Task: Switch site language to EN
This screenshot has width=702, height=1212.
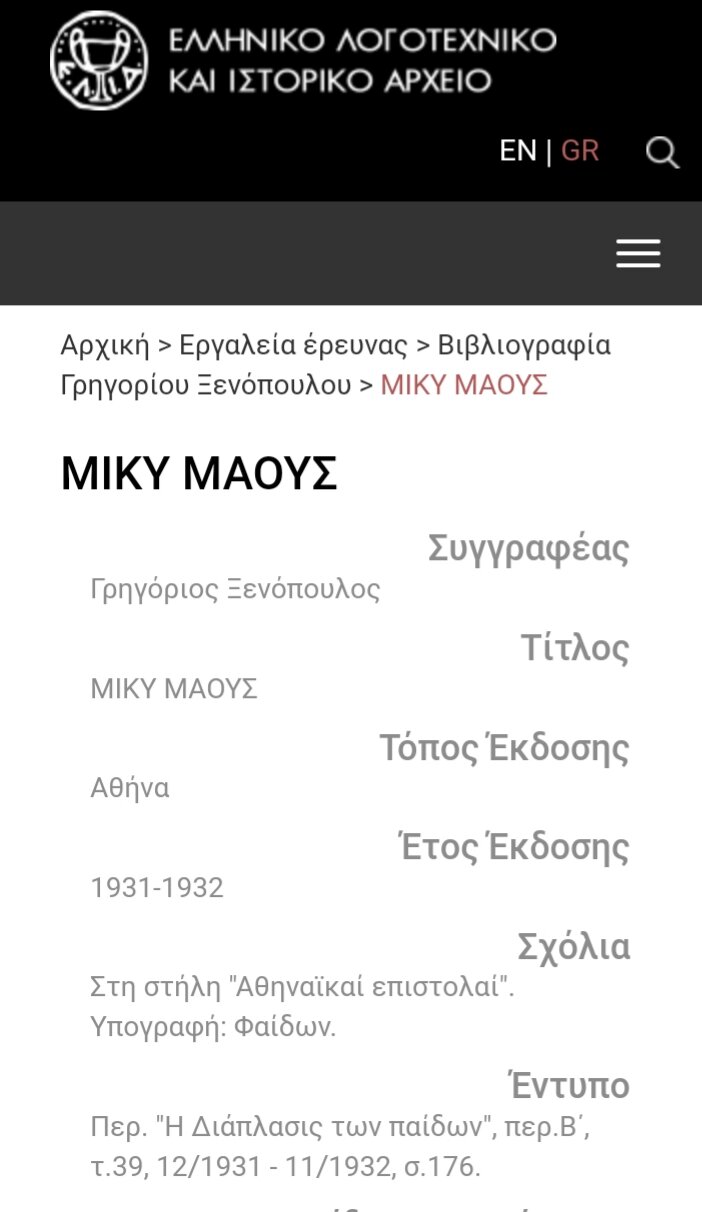Action: click(518, 151)
